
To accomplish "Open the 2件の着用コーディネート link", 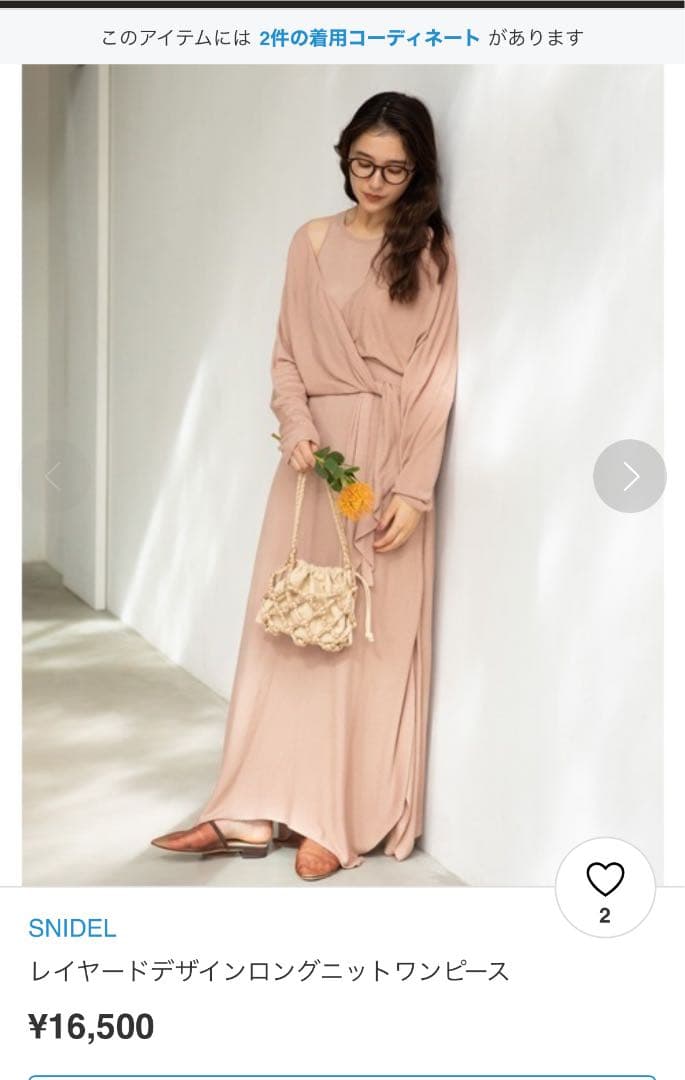I will coord(369,38).
